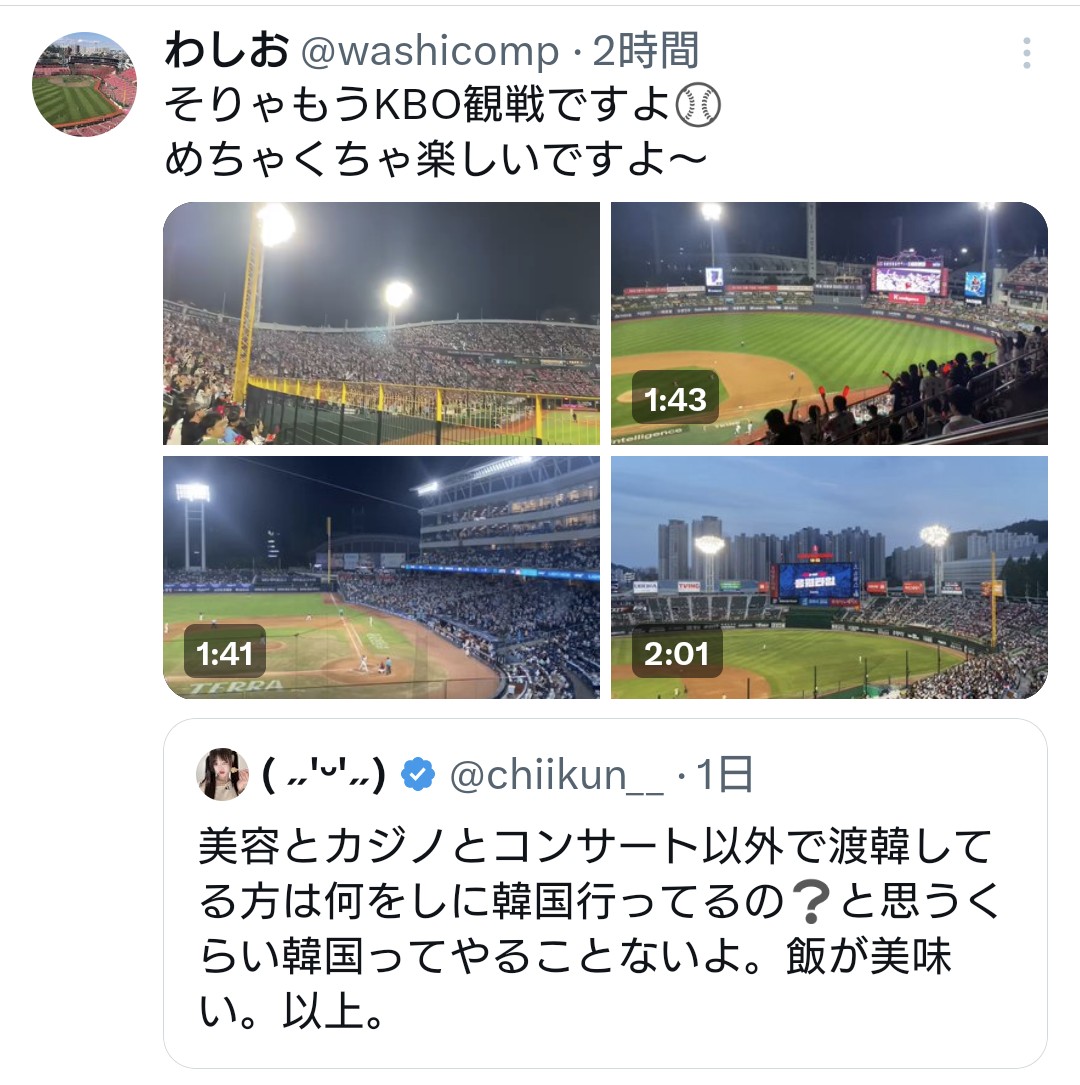Play the 1:43 video
The height and width of the screenshot is (1085, 1080).
829,323
